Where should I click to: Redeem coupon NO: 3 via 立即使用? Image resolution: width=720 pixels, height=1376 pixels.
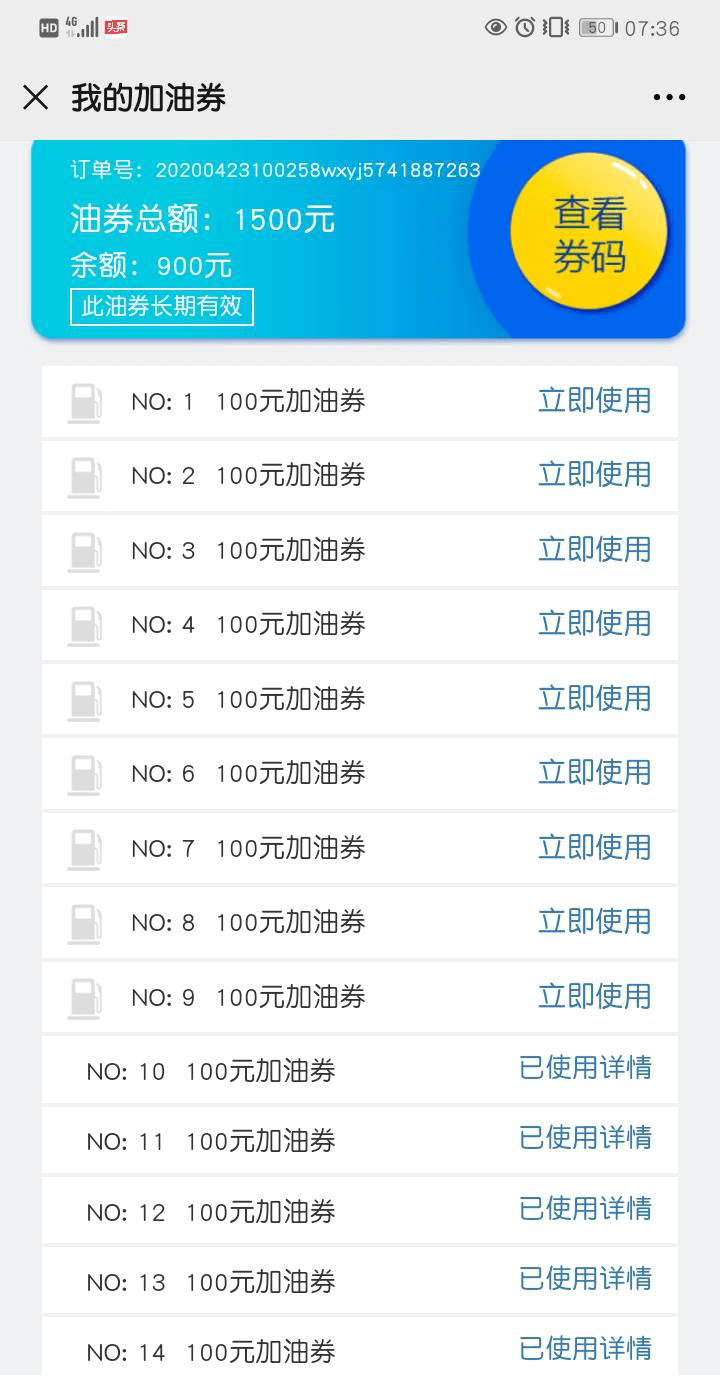(594, 550)
